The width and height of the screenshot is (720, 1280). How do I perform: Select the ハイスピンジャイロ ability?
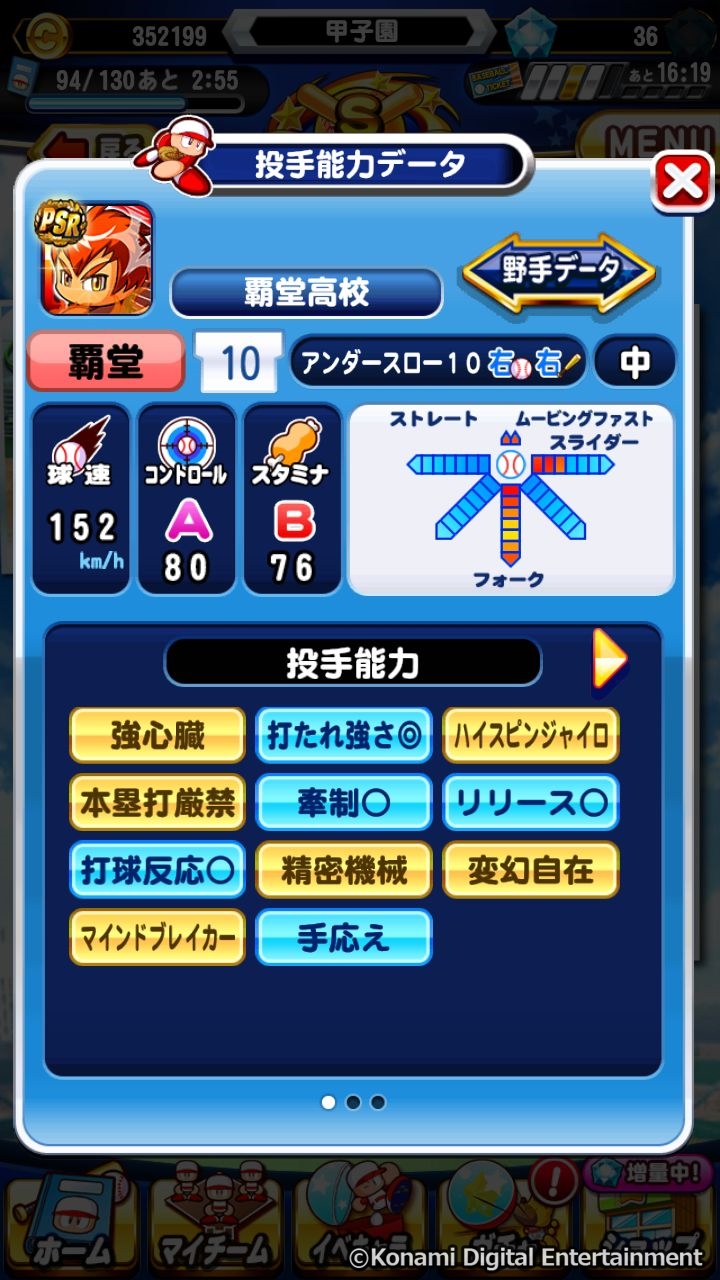[x=531, y=736]
